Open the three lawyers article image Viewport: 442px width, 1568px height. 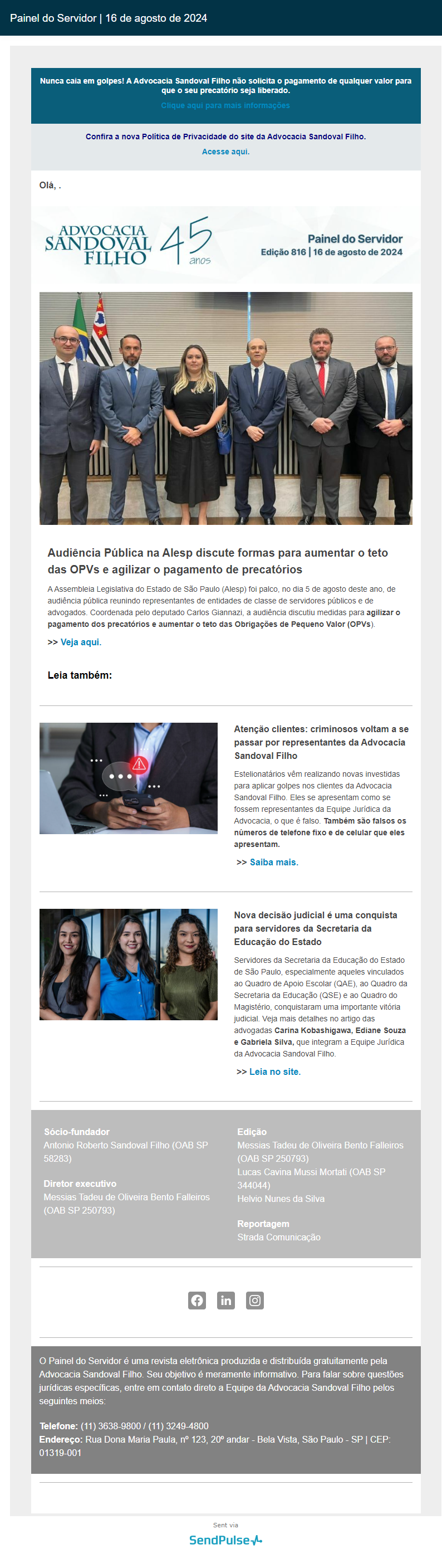click(x=128, y=964)
